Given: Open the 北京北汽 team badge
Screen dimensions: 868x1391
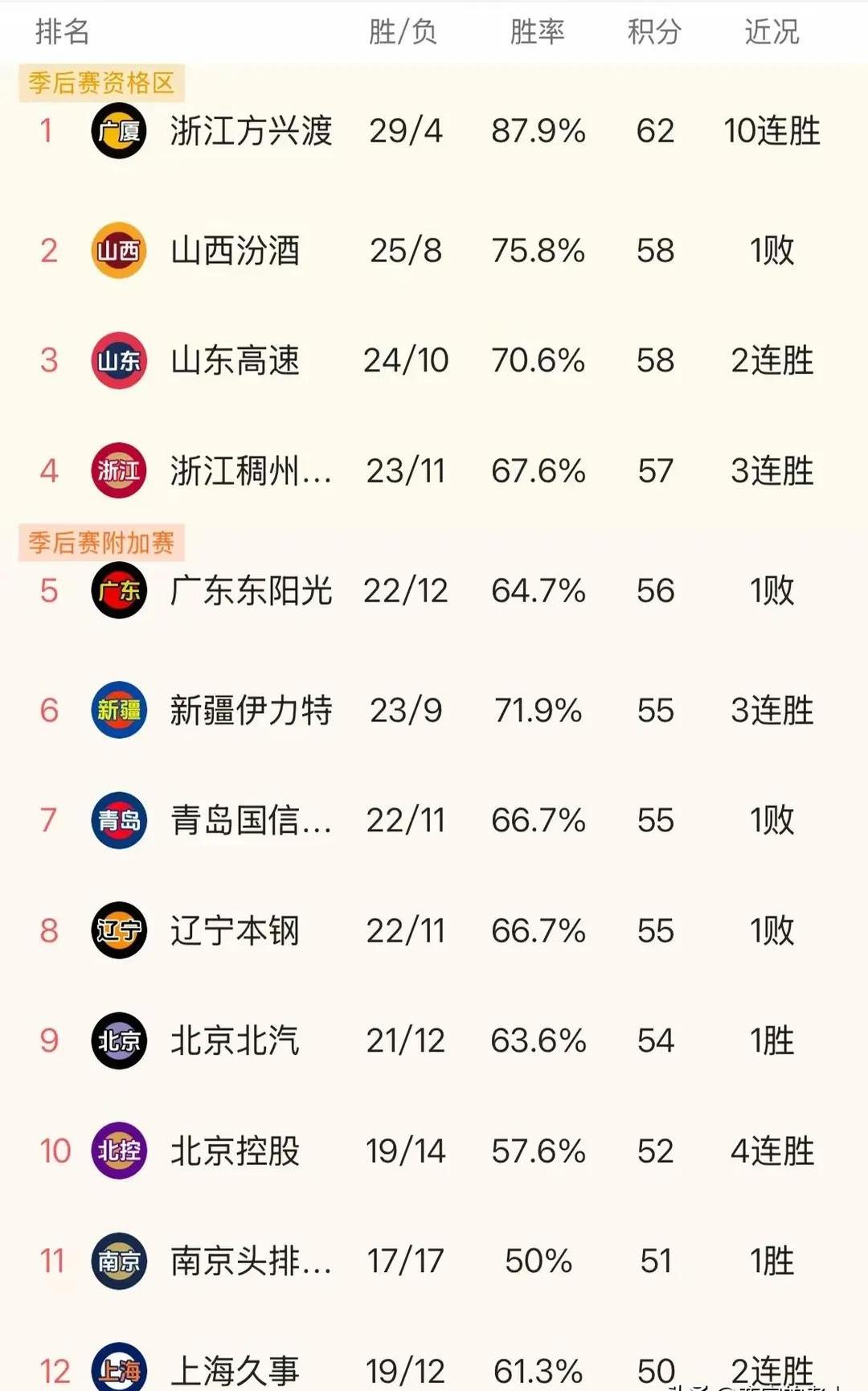Looking at the screenshot, I should pyautogui.click(x=118, y=1041).
